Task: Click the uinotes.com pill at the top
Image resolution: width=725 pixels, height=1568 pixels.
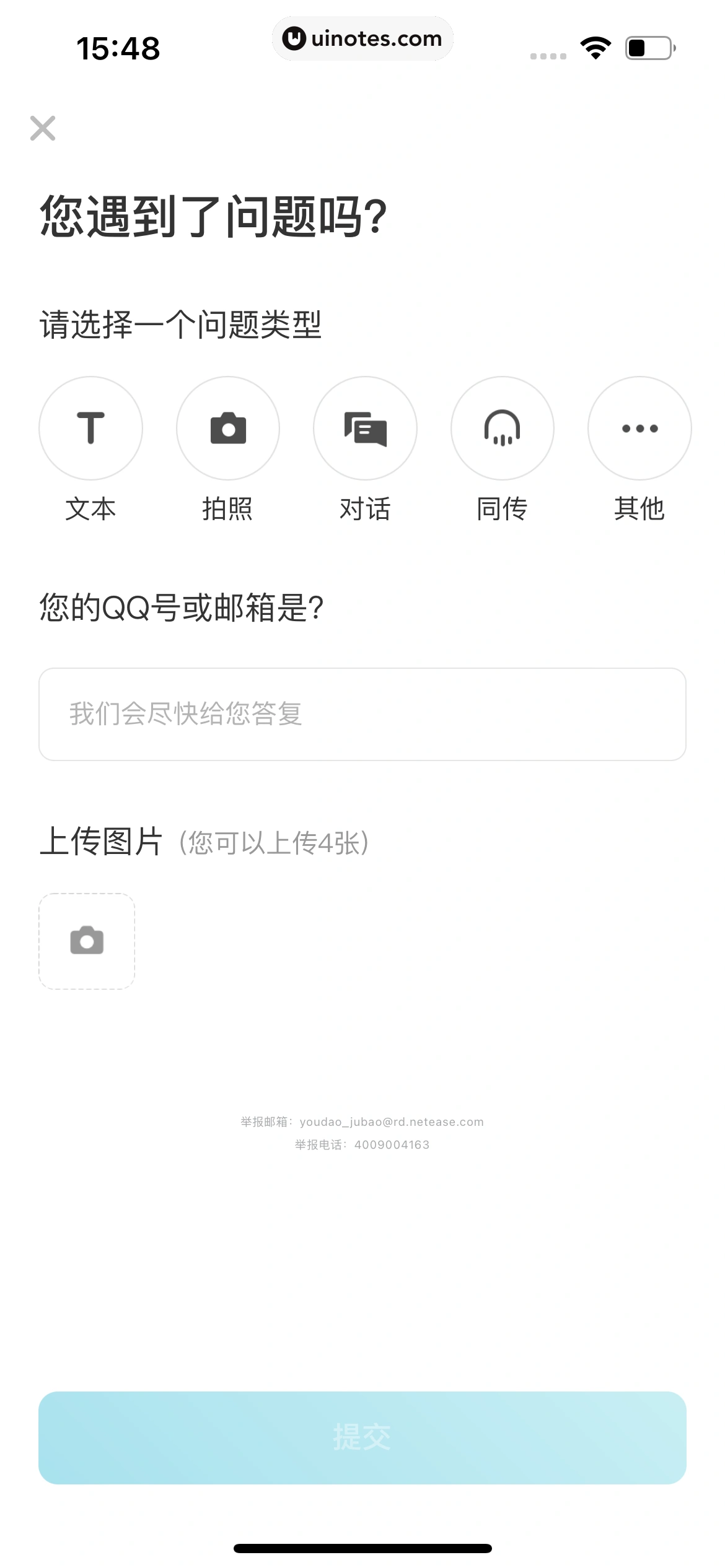Action: 362,38
